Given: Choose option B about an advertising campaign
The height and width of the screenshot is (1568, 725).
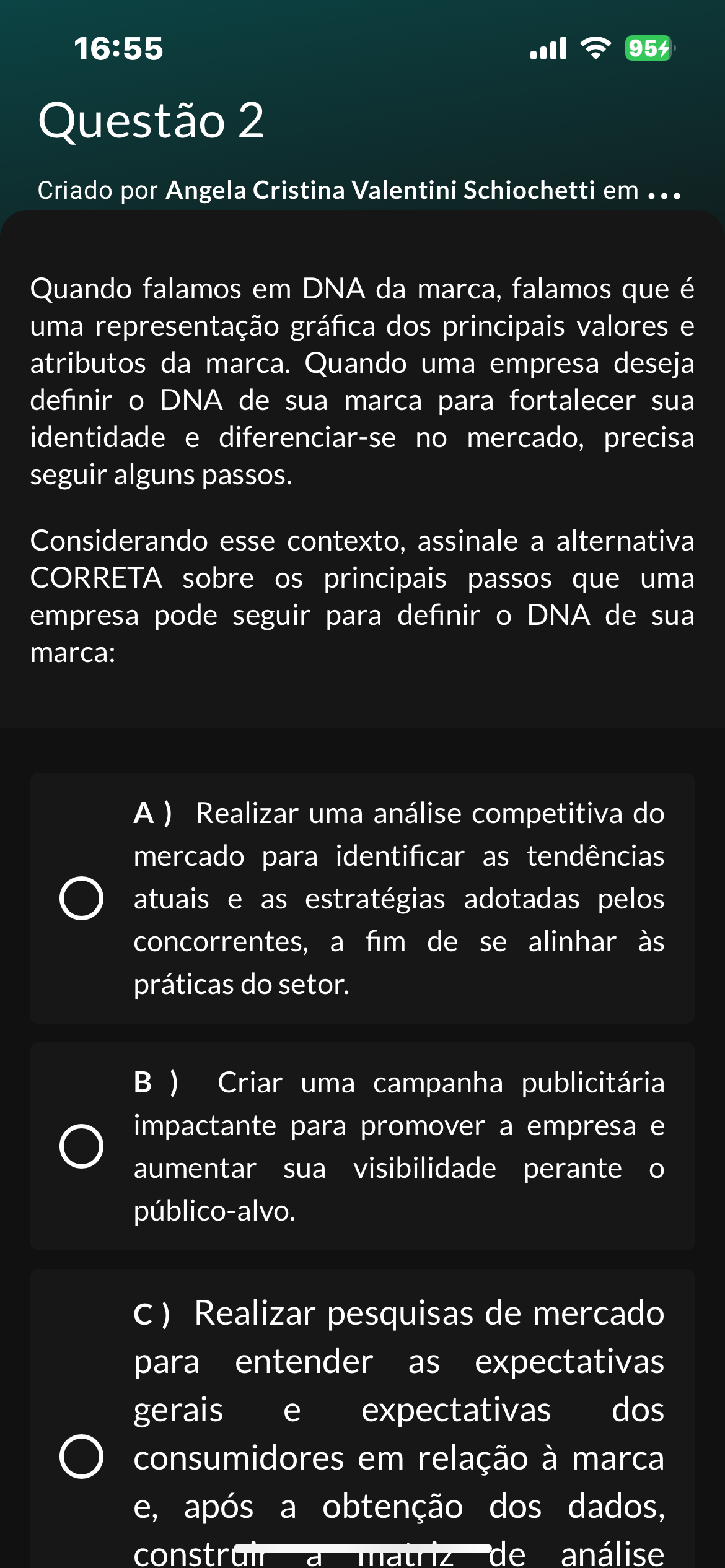Looking at the screenshot, I should (81, 1146).
